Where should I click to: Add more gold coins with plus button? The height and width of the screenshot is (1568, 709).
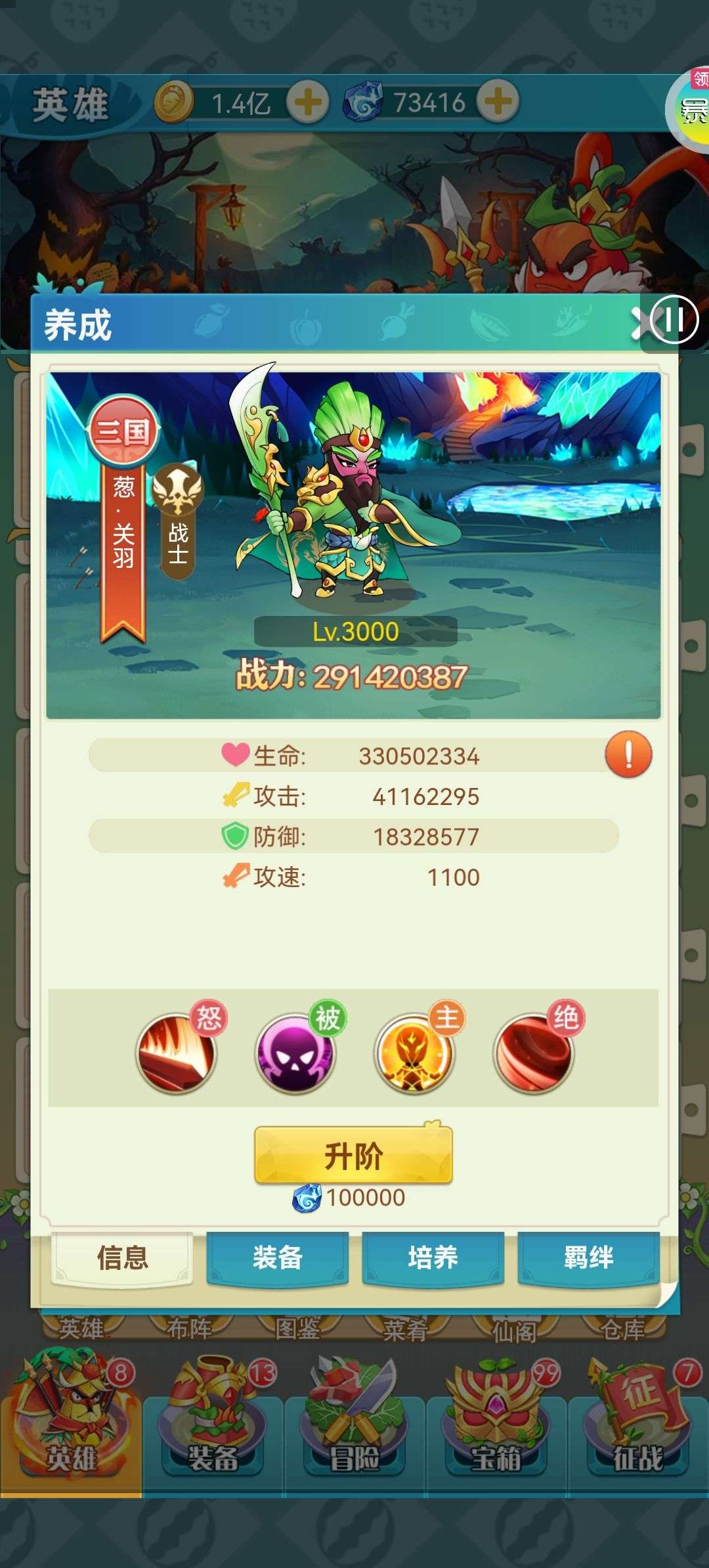[307, 102]
